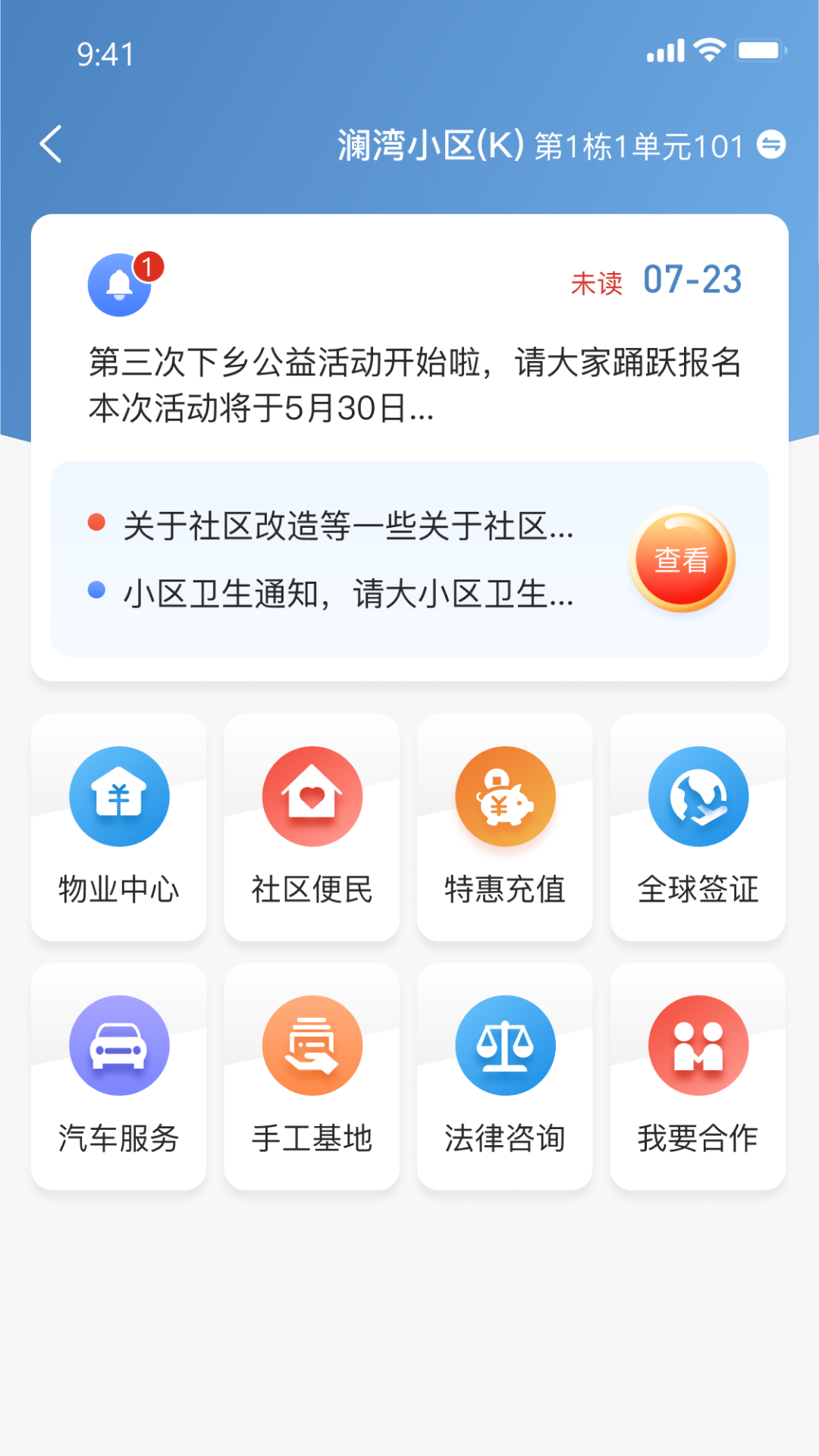Open 汽车服务 car service icon
Screen dimensions: 819x1456
118,1044
